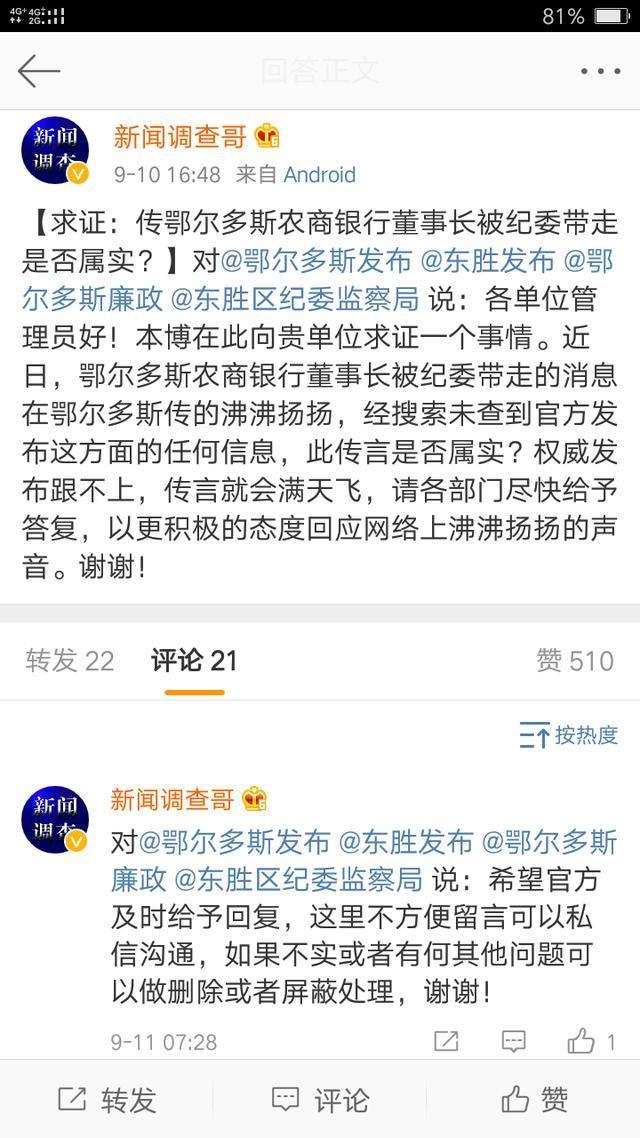Like the post with bottom 赞 button

(x=534, y=1100)
